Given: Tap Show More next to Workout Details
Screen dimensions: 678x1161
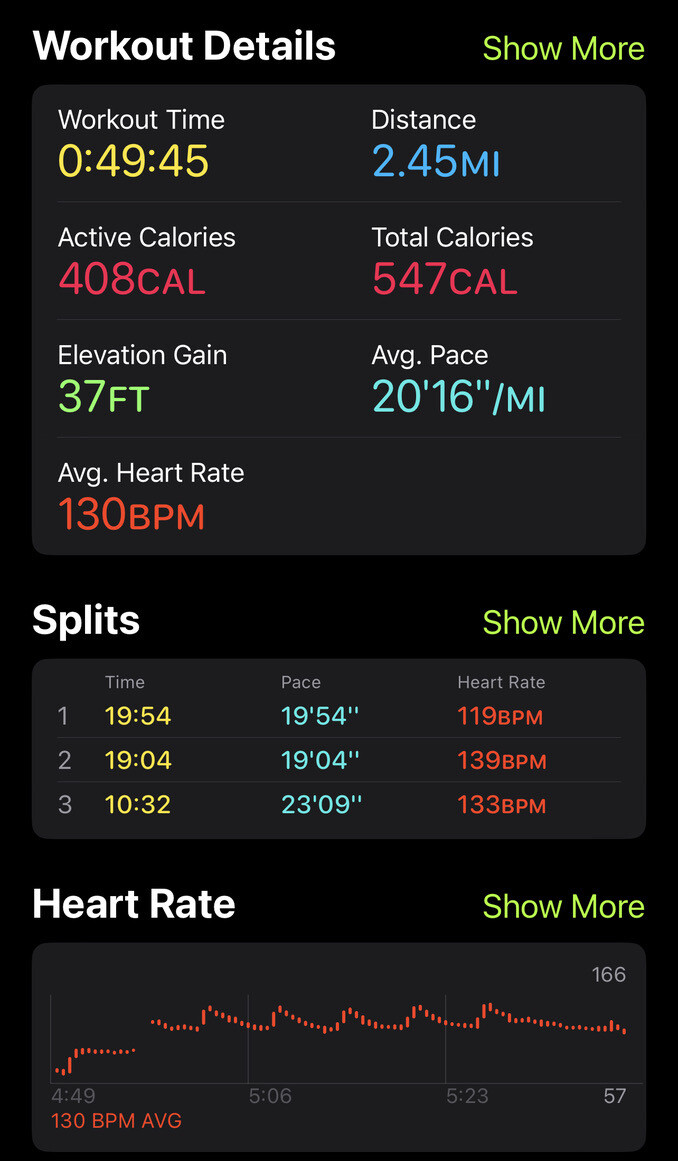Looking at the screenshot, I should [563, 48].
